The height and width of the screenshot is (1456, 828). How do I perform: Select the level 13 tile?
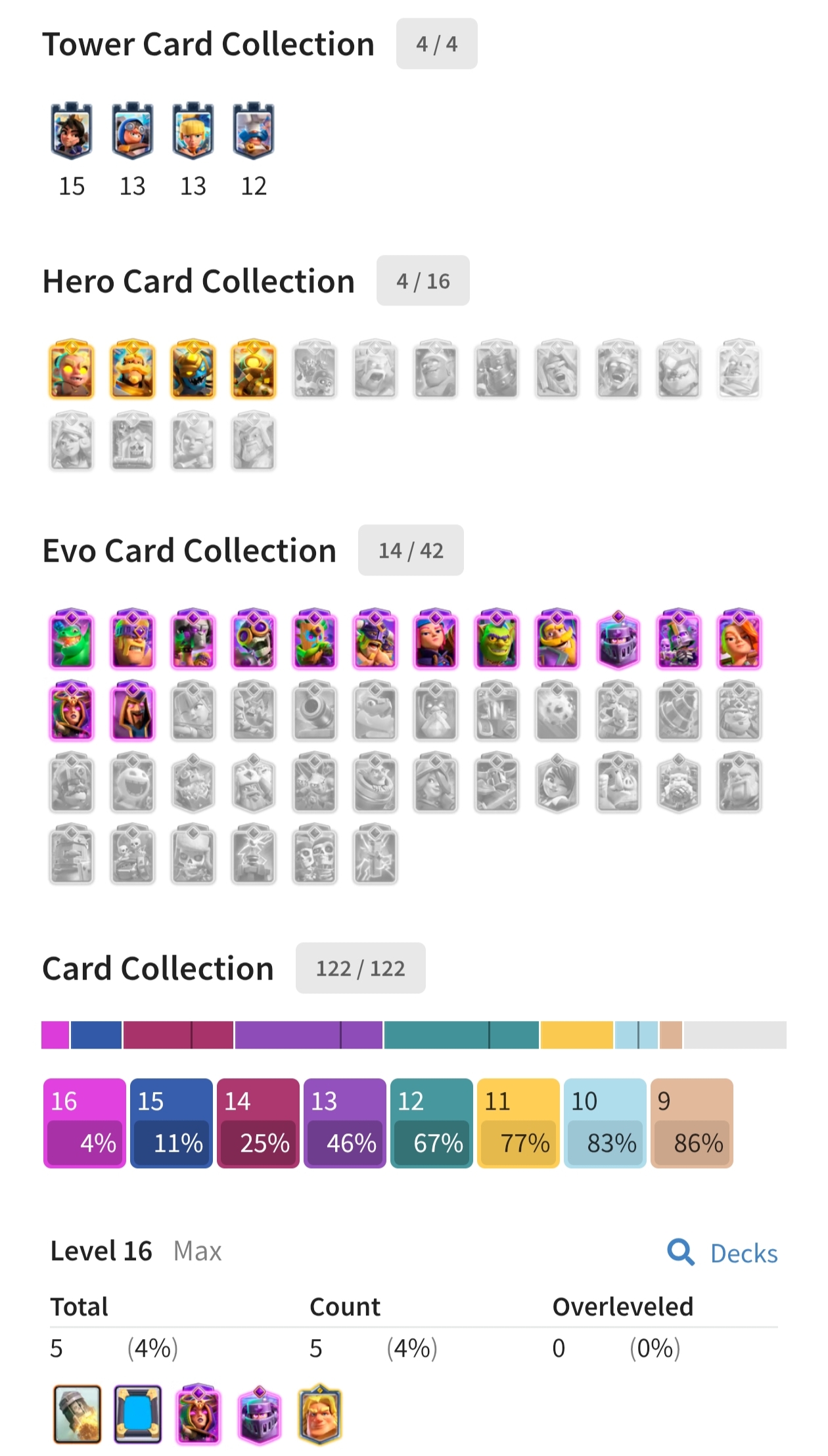click(x=345, y=1123)
